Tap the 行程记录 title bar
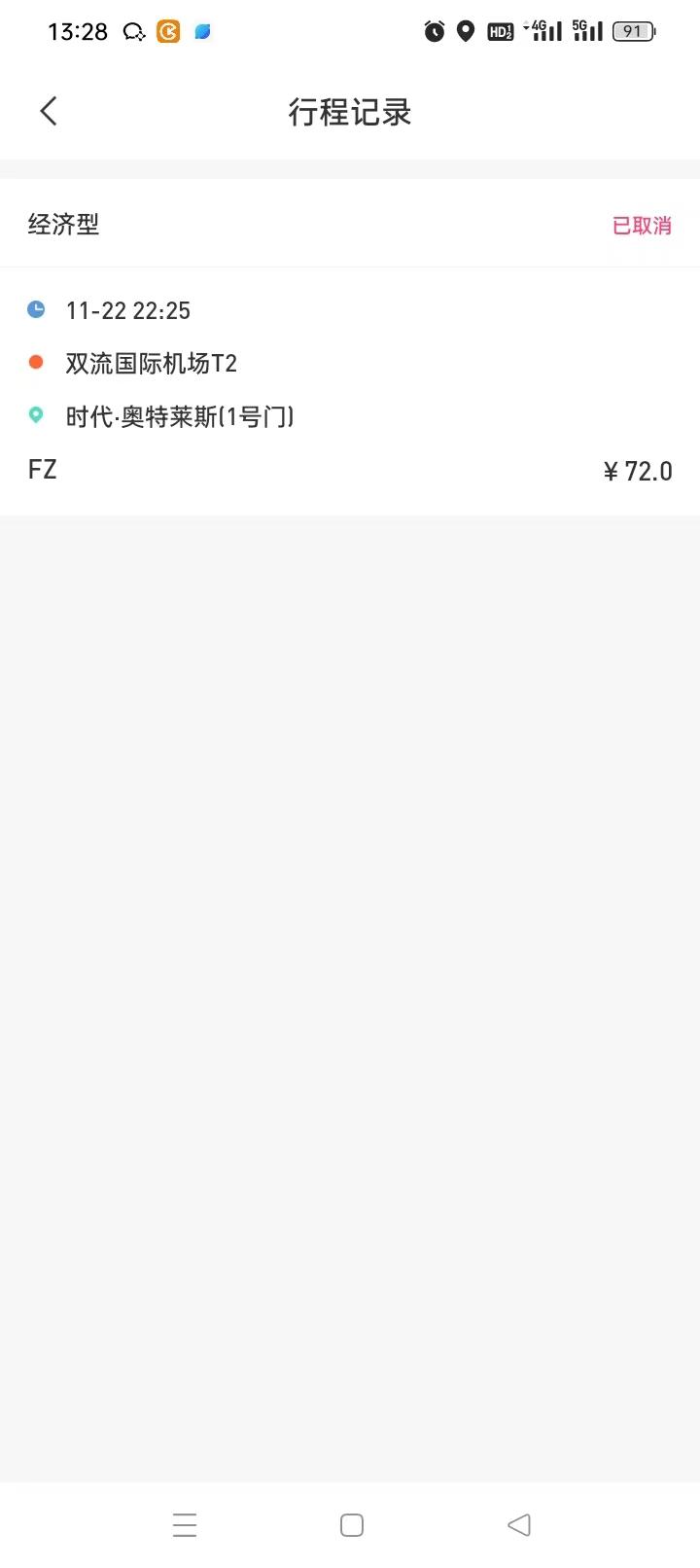Viewport: 700px width, 1568px height. (x=352, y=112)
